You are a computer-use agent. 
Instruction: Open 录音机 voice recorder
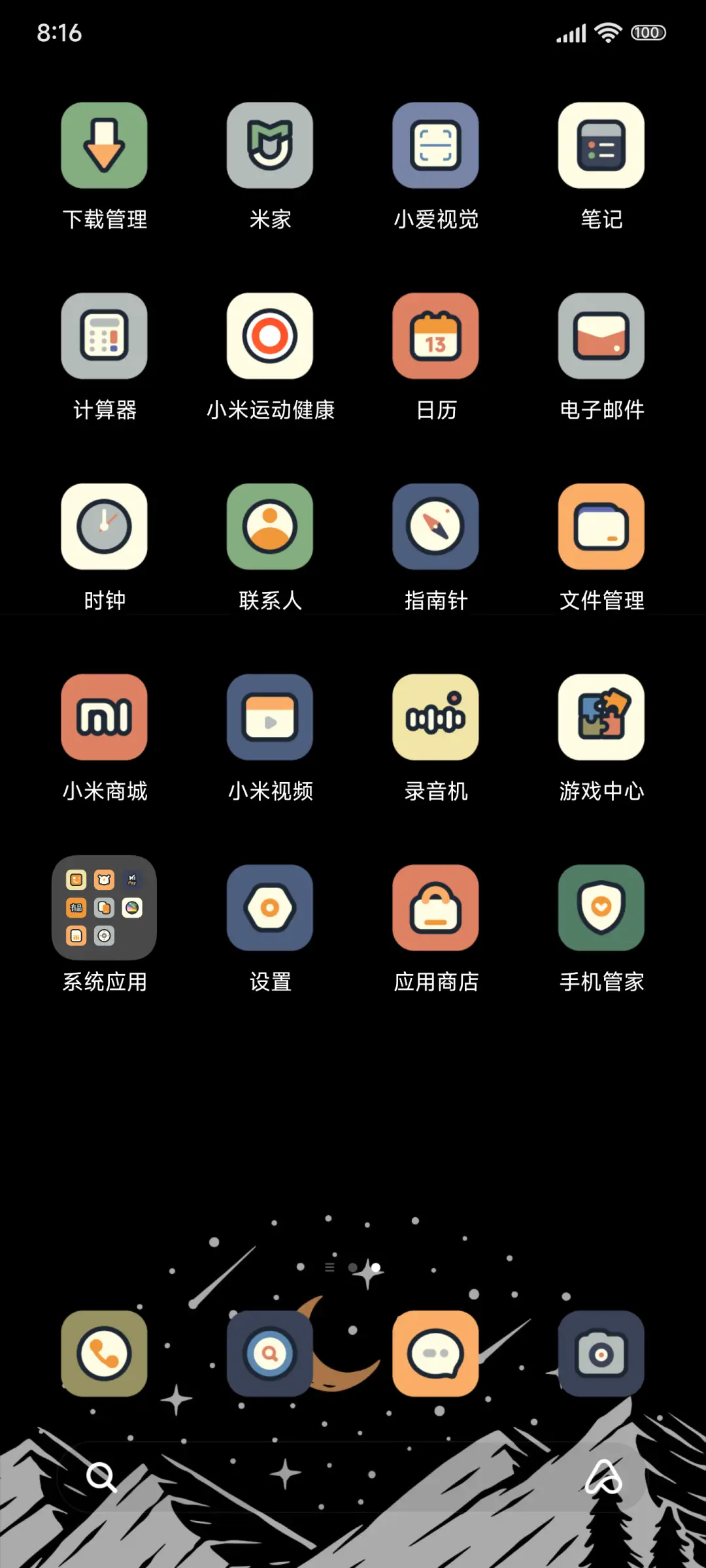[x=435, y=717]
